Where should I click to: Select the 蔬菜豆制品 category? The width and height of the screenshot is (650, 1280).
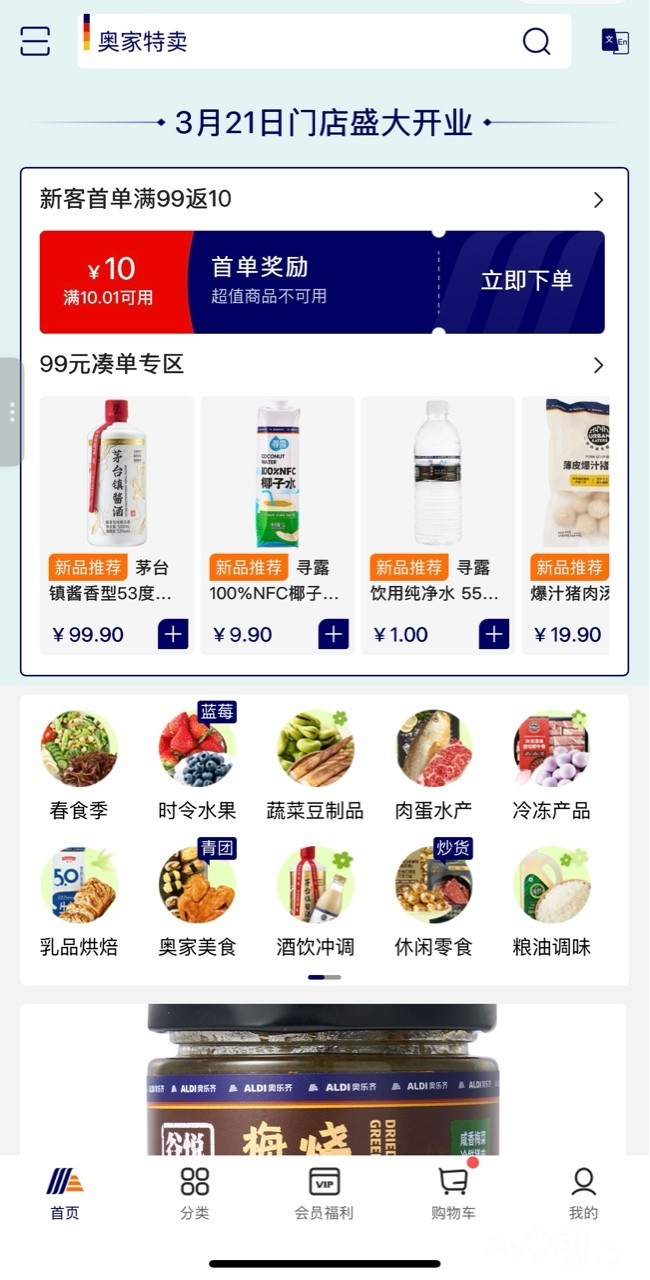[x=315, y=765]
